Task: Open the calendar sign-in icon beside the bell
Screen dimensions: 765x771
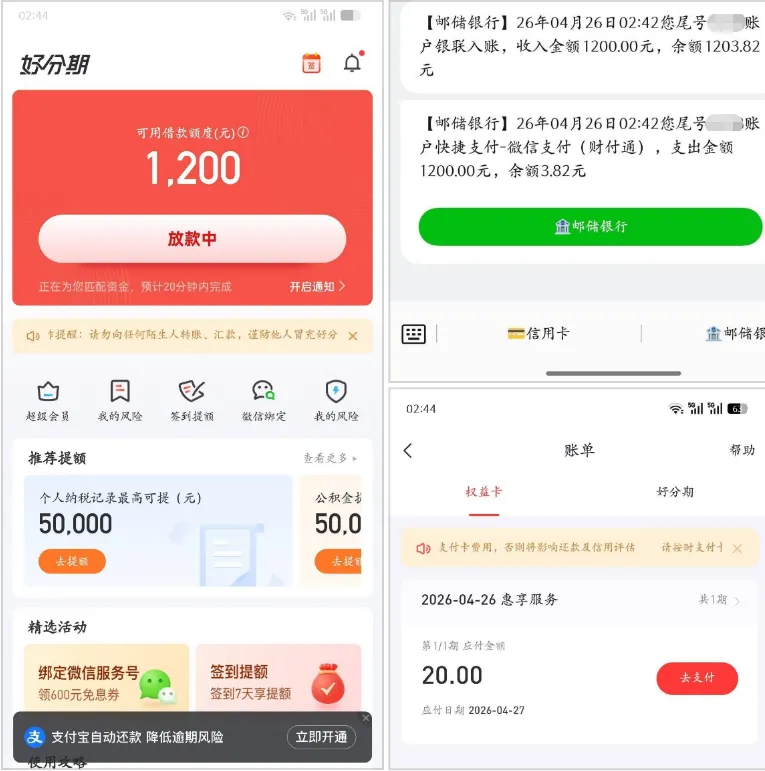Action: pos(310,61)
